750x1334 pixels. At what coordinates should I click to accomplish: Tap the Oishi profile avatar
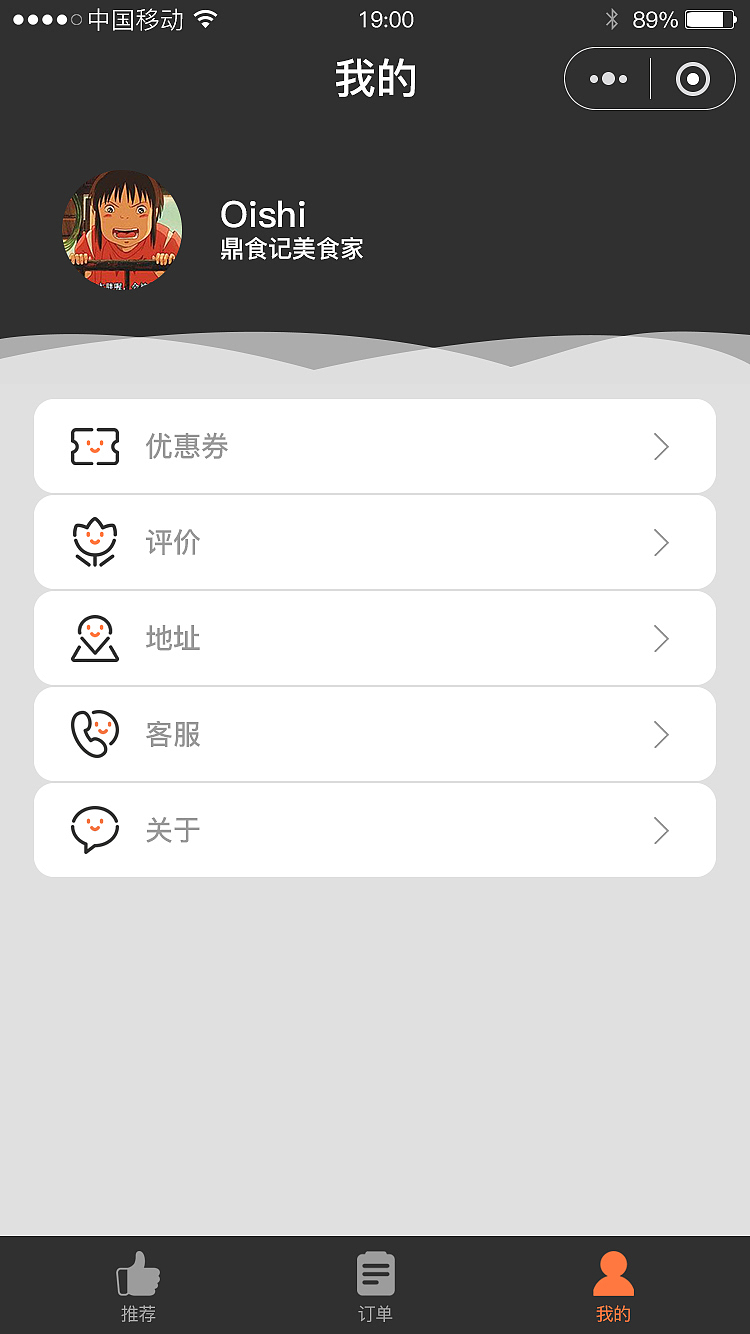pyautogui.click(x=122, y=229)
